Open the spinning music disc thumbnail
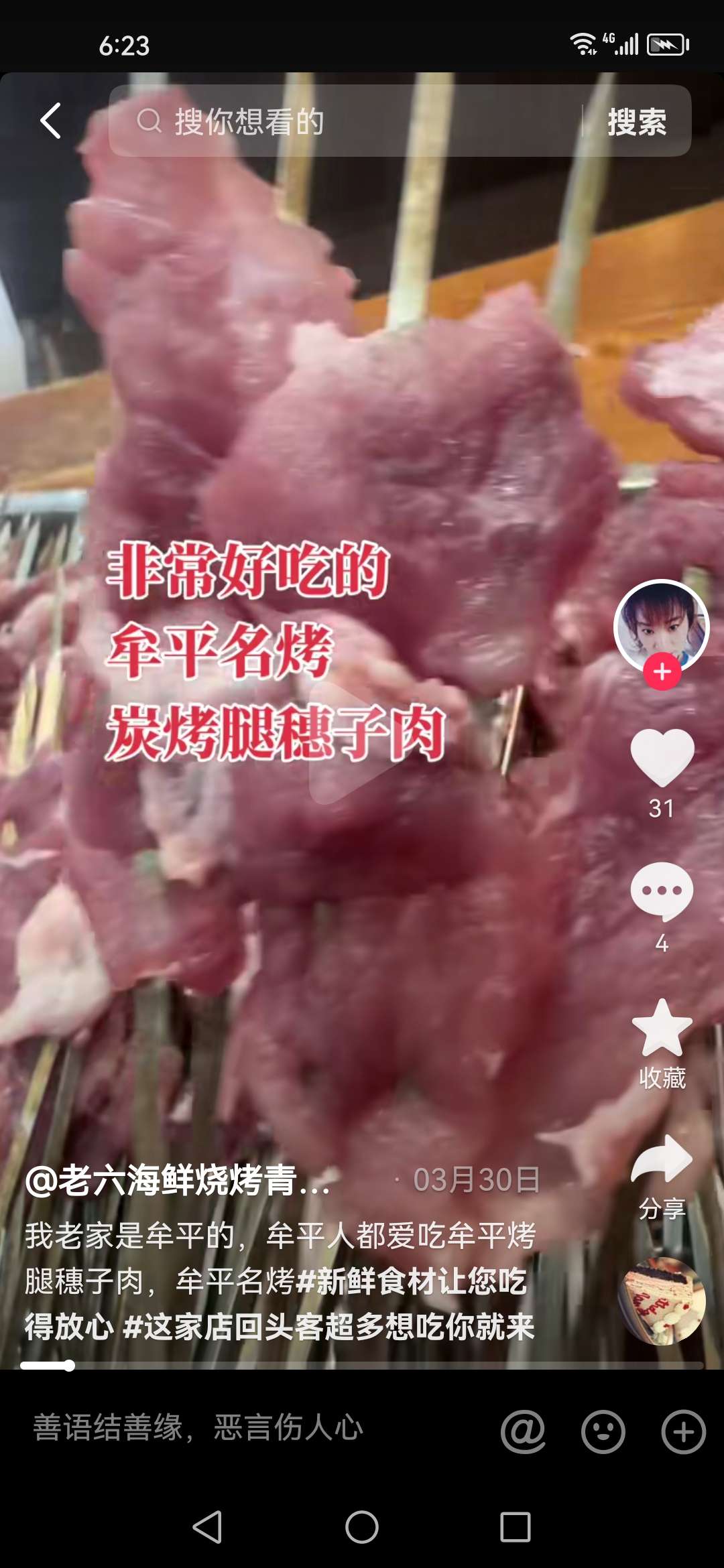 (x=661, y=1301)
